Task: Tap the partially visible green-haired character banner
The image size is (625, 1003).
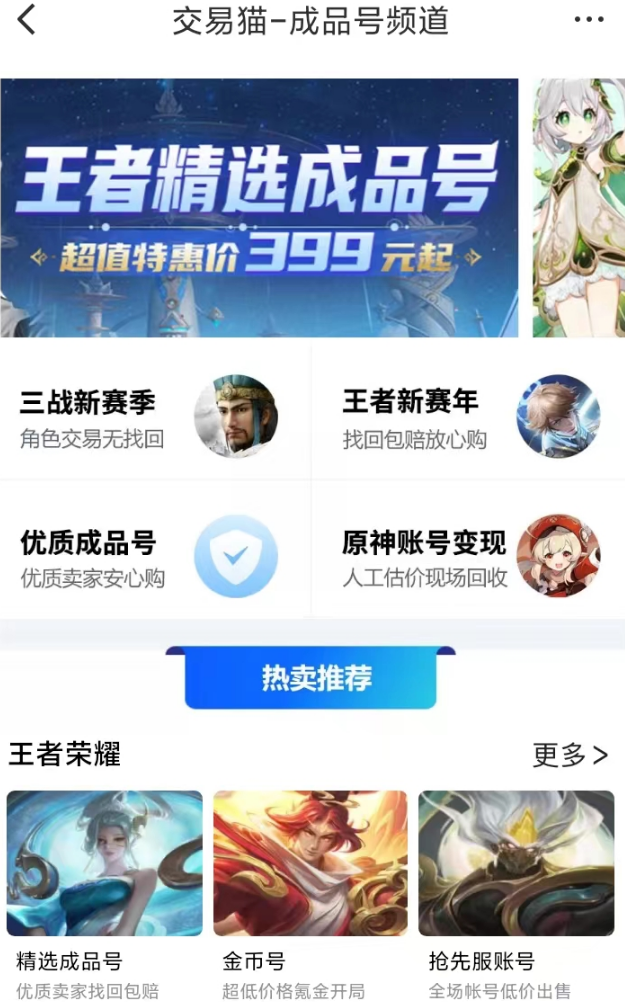Action: click(579, 208)
